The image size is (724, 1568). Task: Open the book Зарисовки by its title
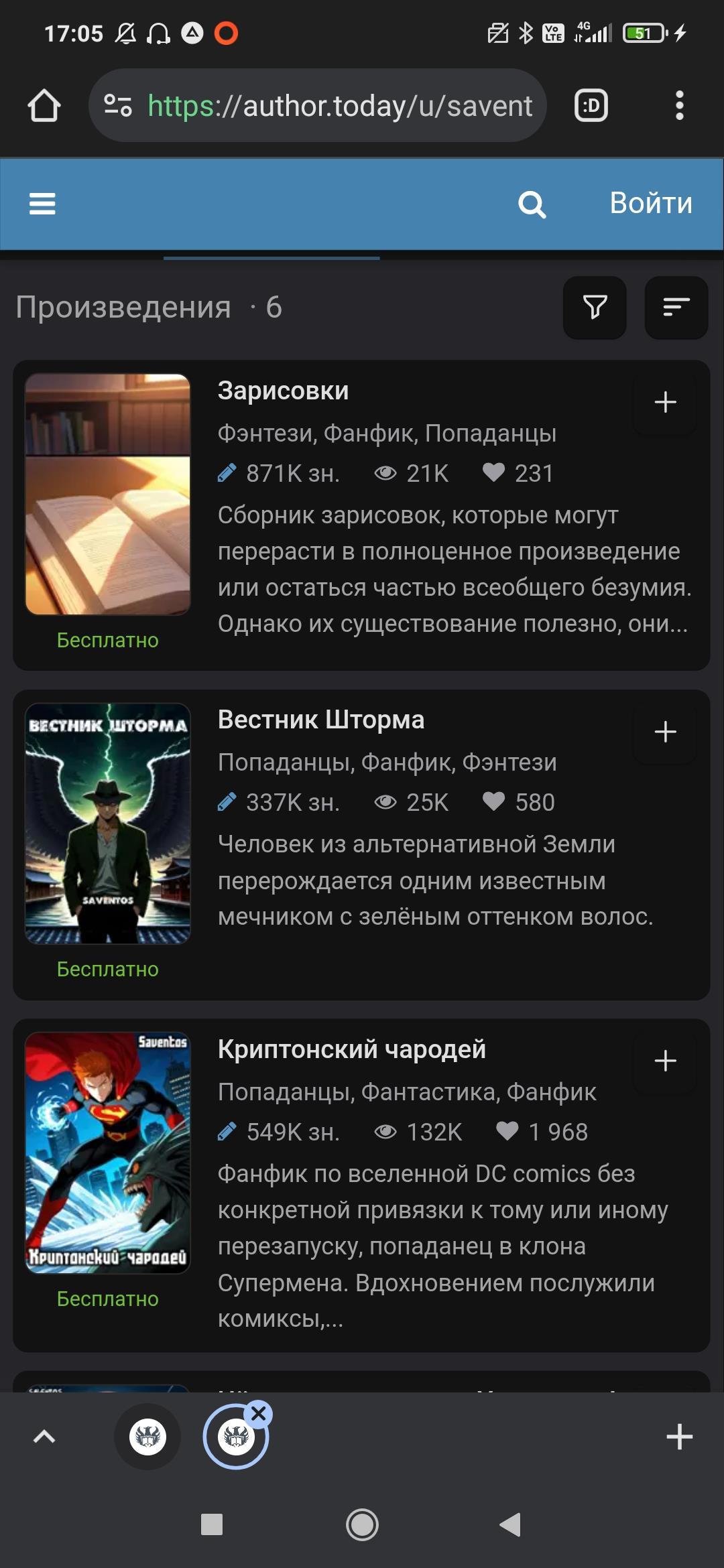click(283, 391)
